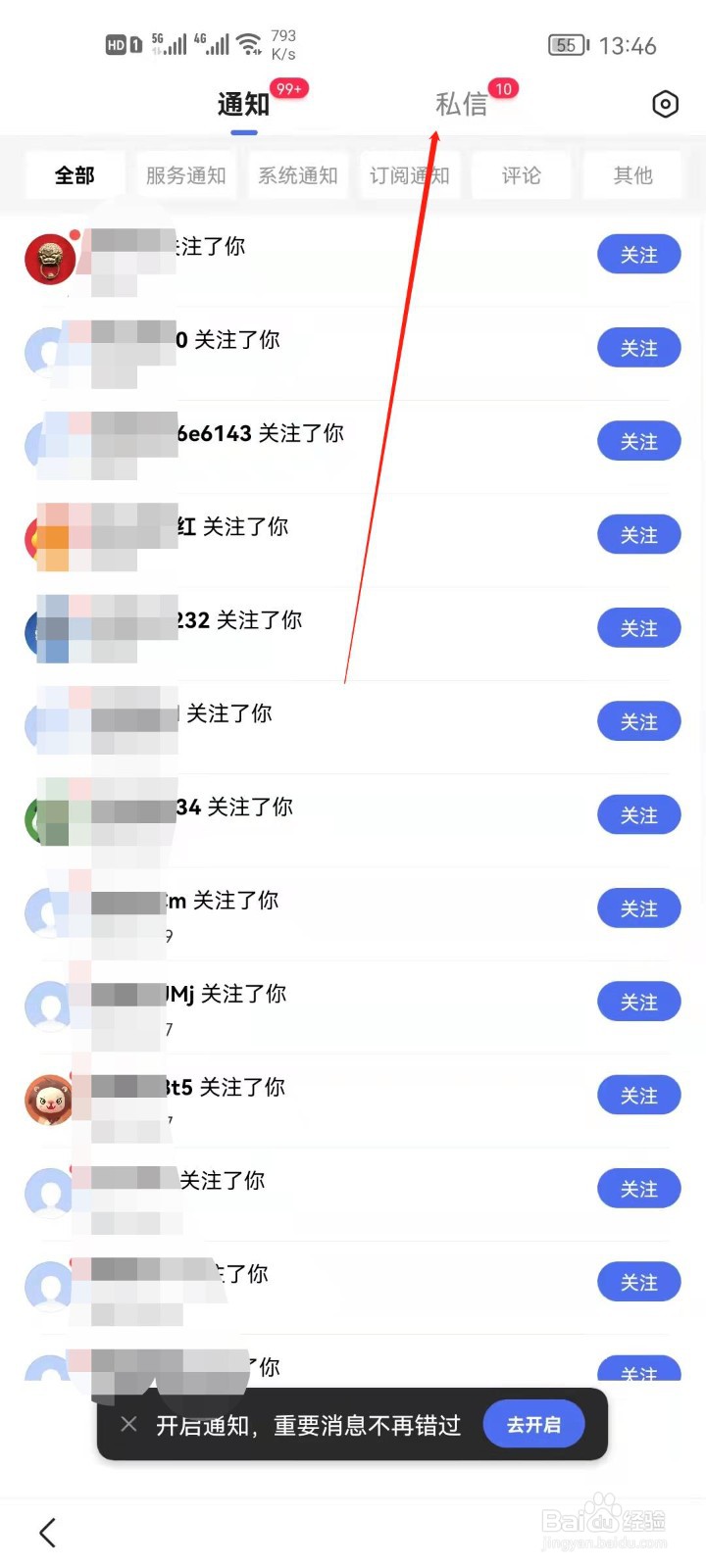Show 订阅通知 notifications
706x1568 pixels.
coord(410,174)
